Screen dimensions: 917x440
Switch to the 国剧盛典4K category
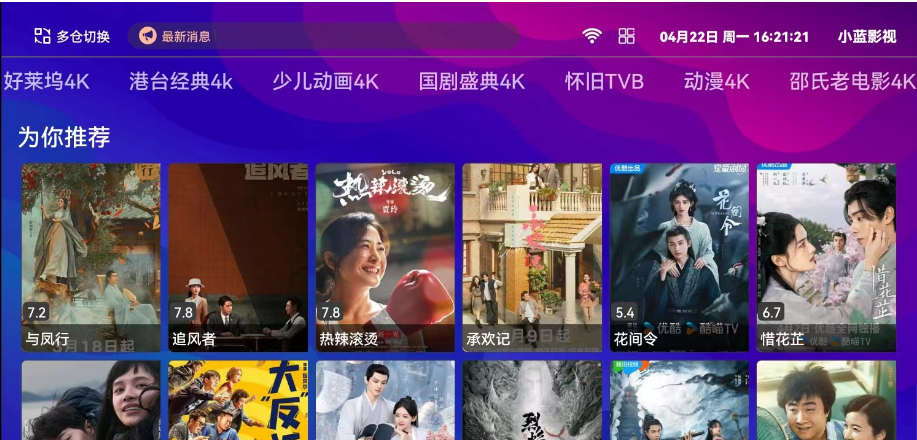pos(471,82)
